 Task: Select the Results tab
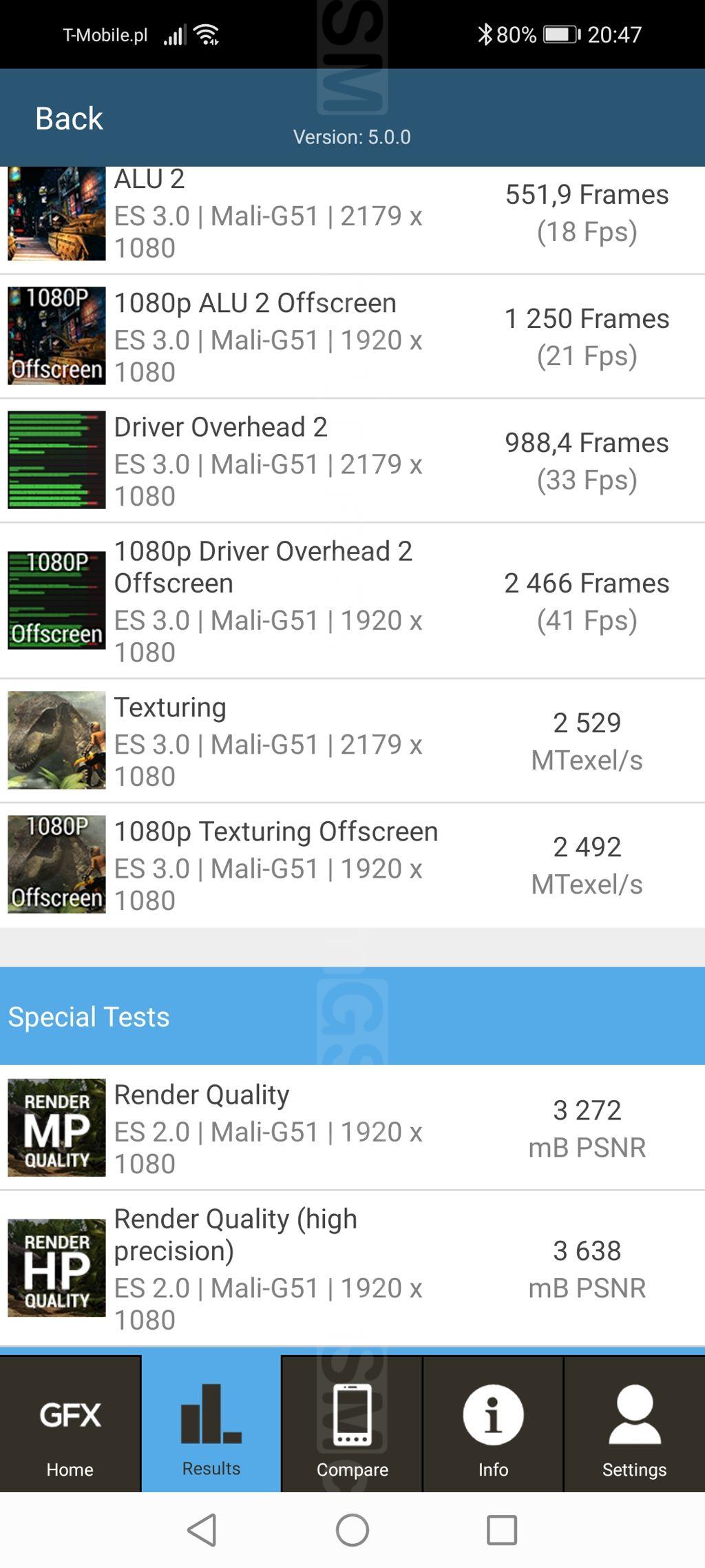(x=211, y=1425)
